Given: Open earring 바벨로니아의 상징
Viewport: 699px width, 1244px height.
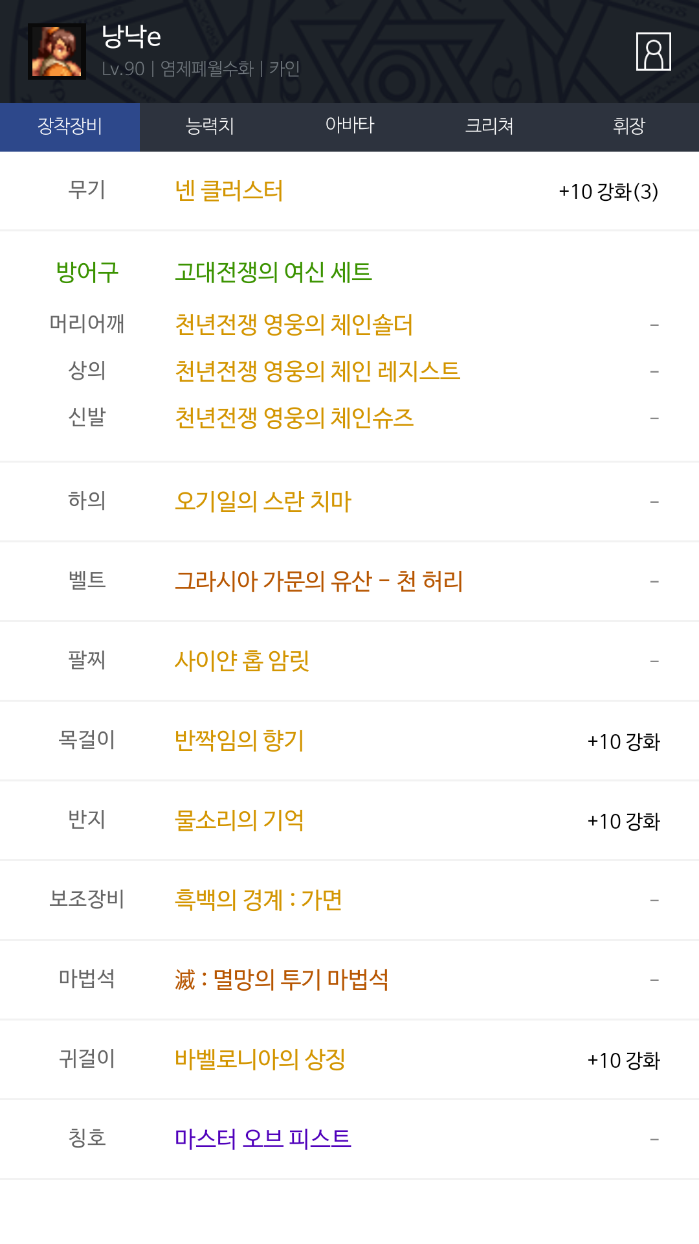Looking at the screenshot, I should [x=260, y=1059].
